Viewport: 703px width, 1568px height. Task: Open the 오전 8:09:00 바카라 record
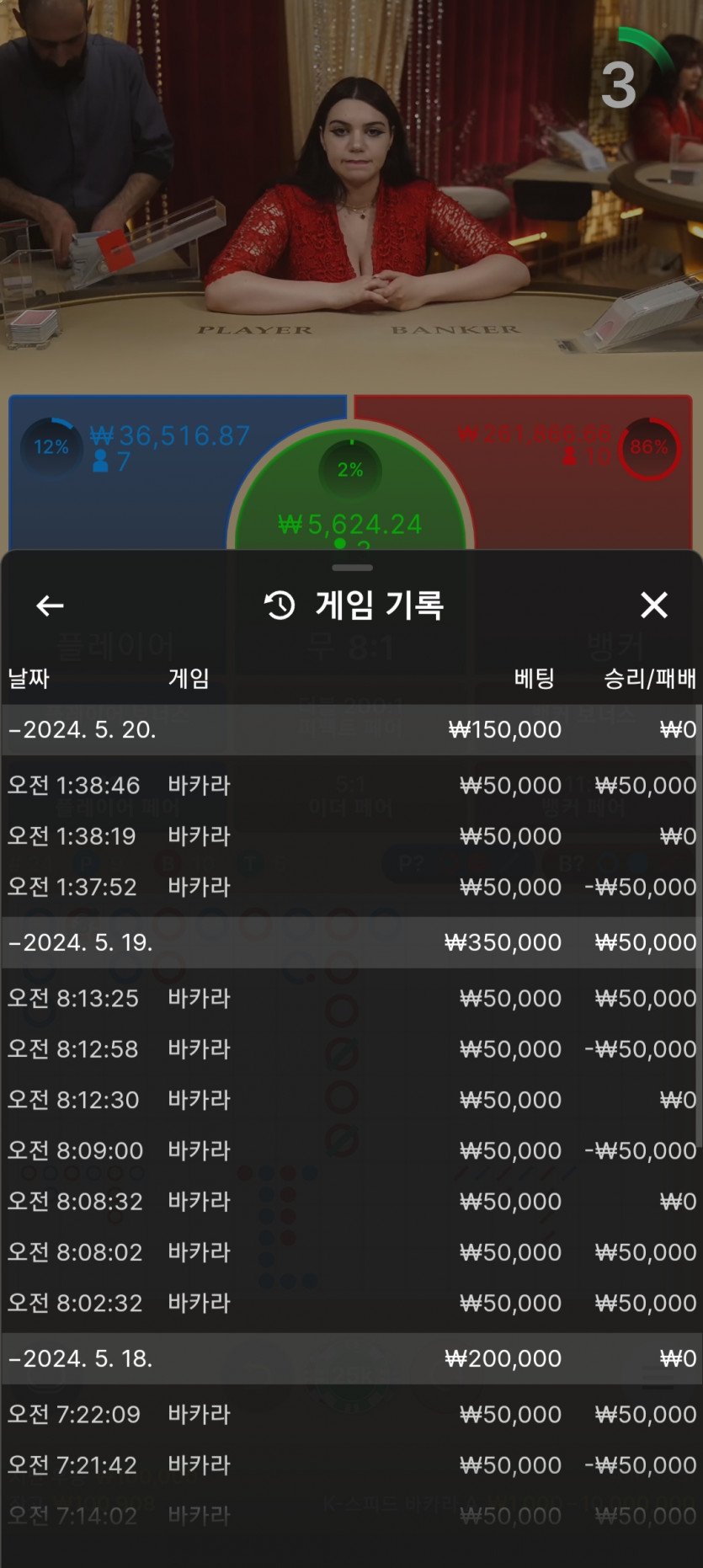point(351,1150)
